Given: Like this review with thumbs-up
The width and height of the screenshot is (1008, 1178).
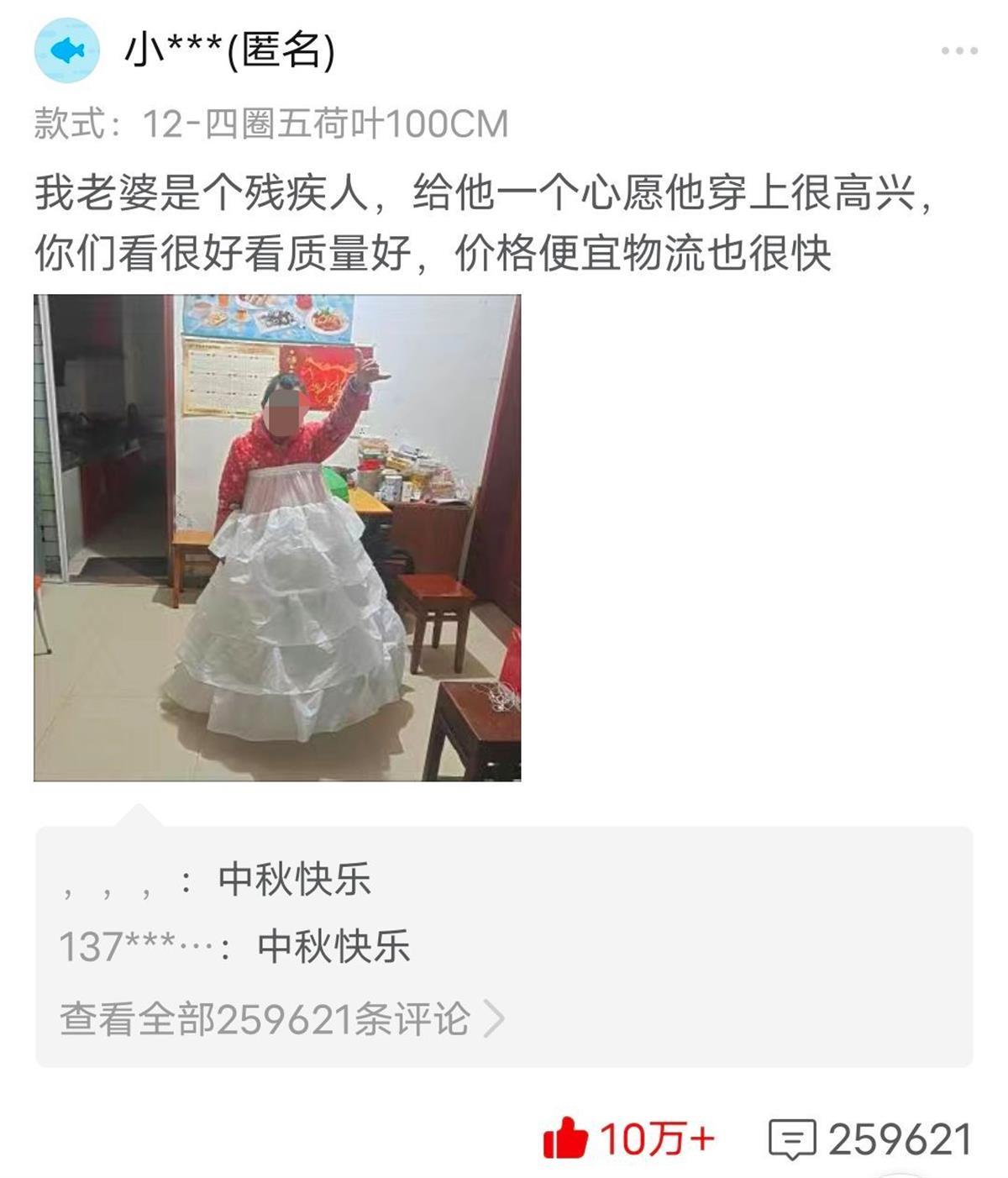Looking at the screenshot, I should pyautogui.click(x=565, y=1139).
